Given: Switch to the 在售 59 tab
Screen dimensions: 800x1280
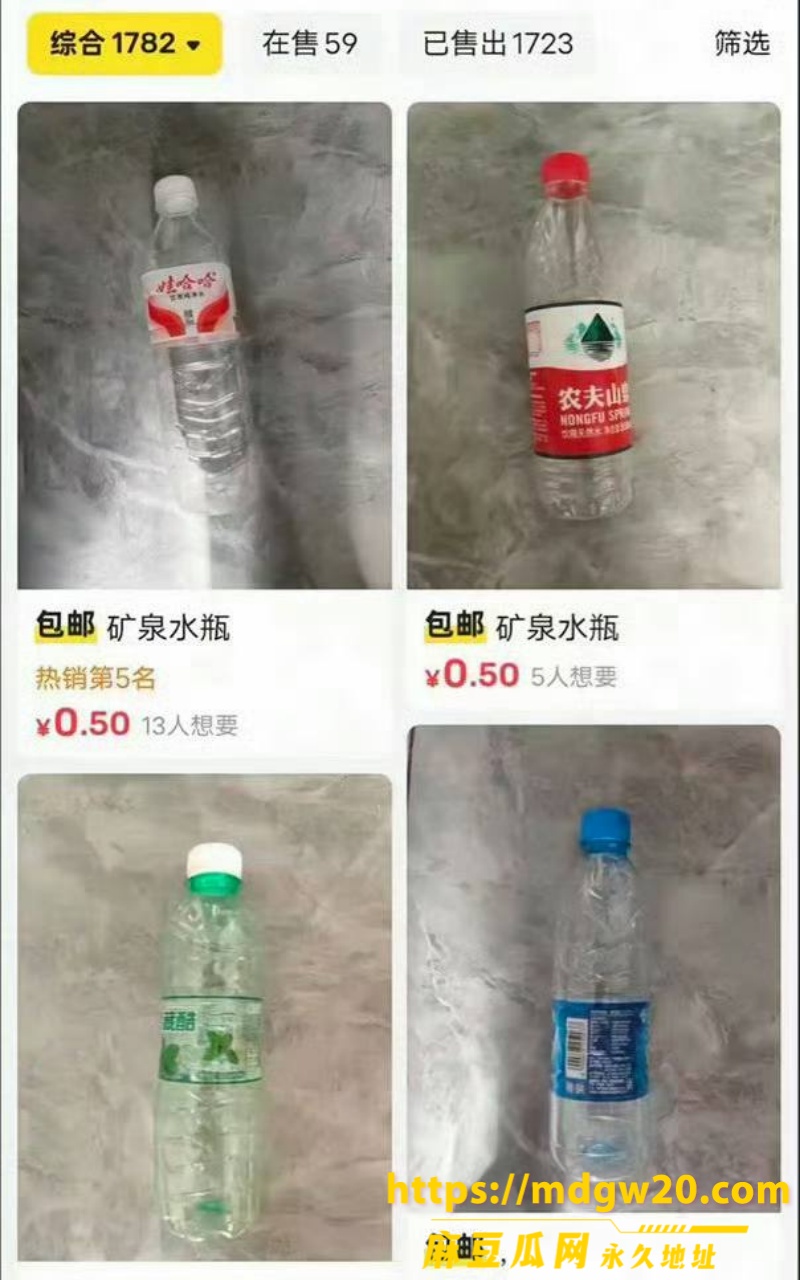Looking at the screenshot, I should [x=310, y=44].
